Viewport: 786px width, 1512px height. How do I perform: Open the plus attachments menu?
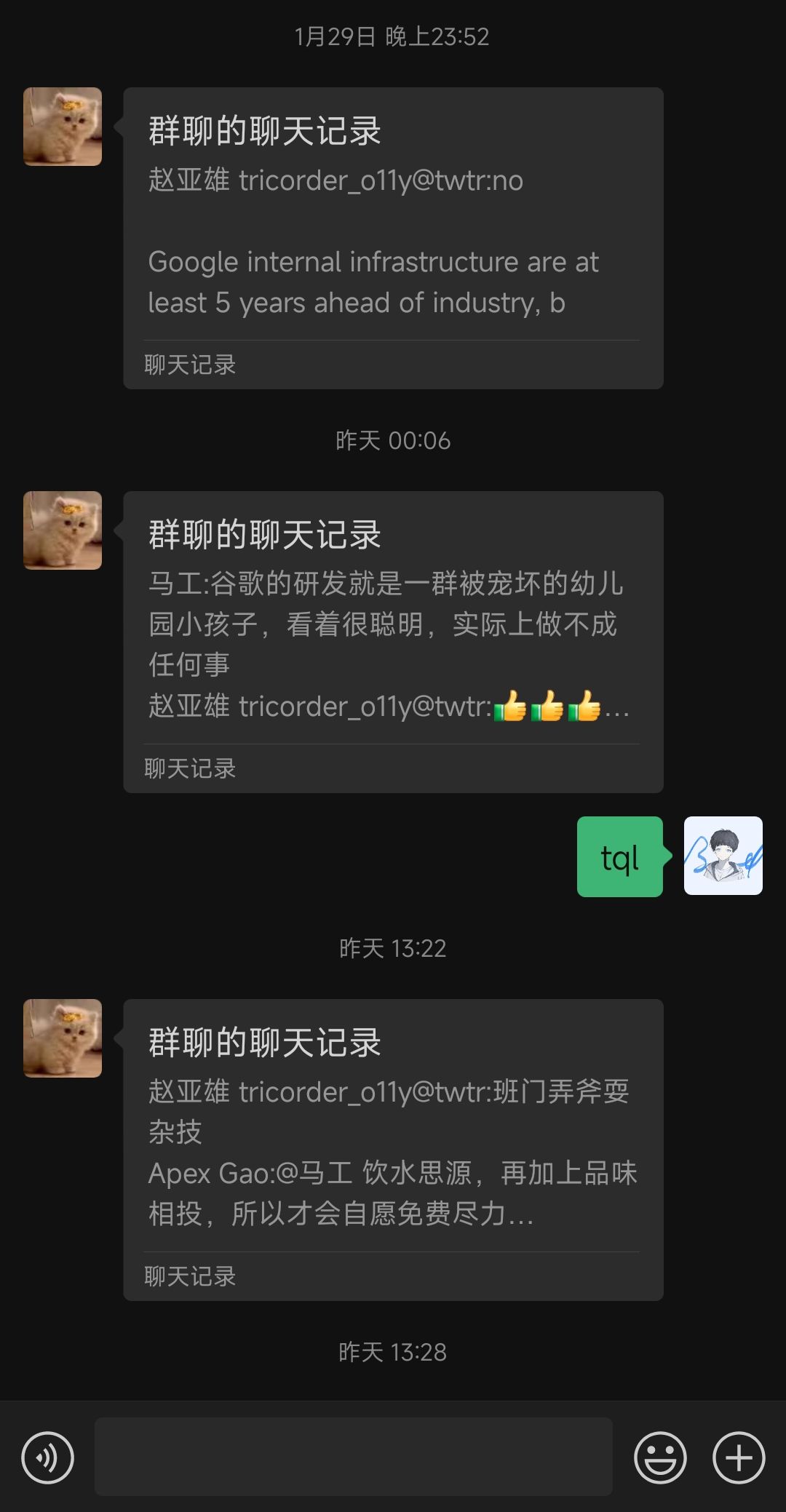click(x=739, y=1457)
